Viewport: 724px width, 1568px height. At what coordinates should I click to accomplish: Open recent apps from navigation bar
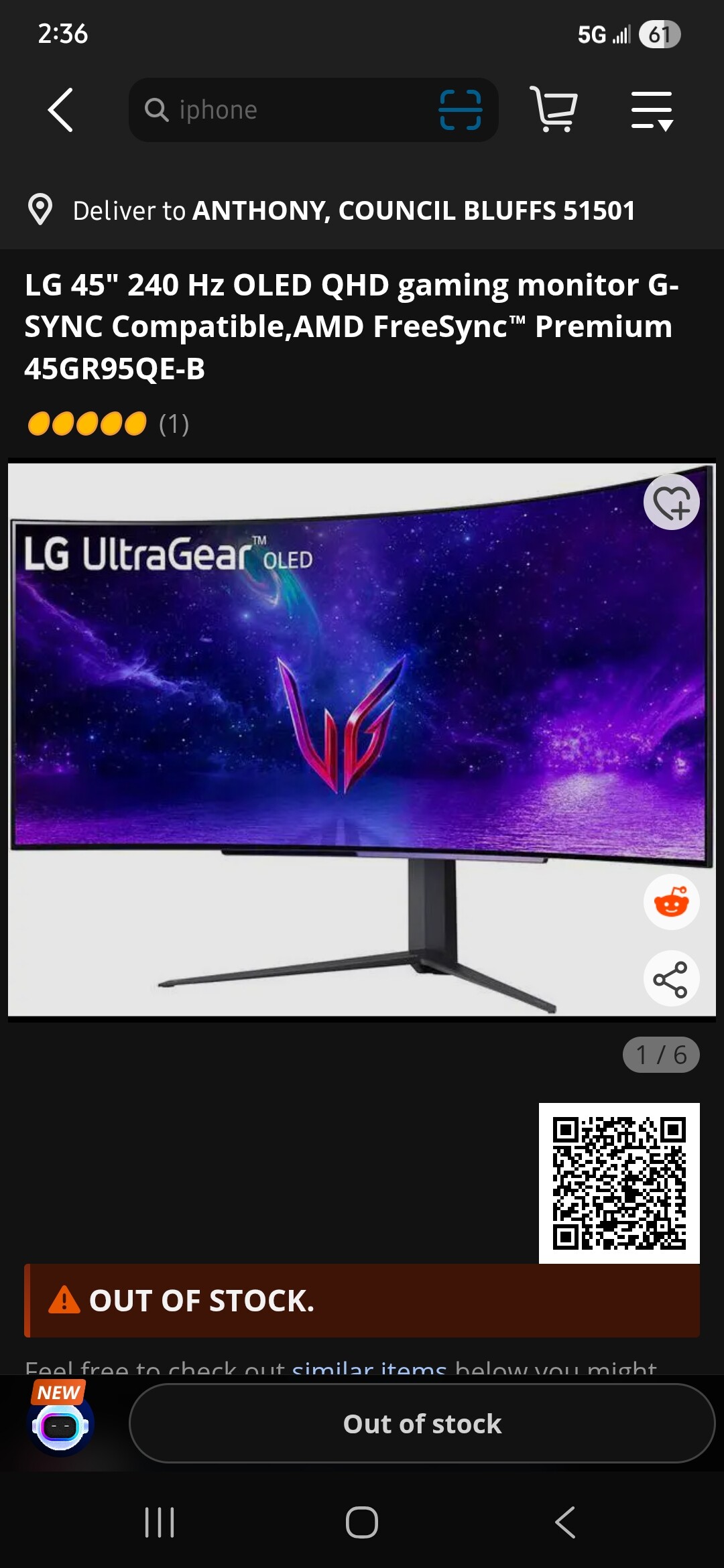[160, 1522]
